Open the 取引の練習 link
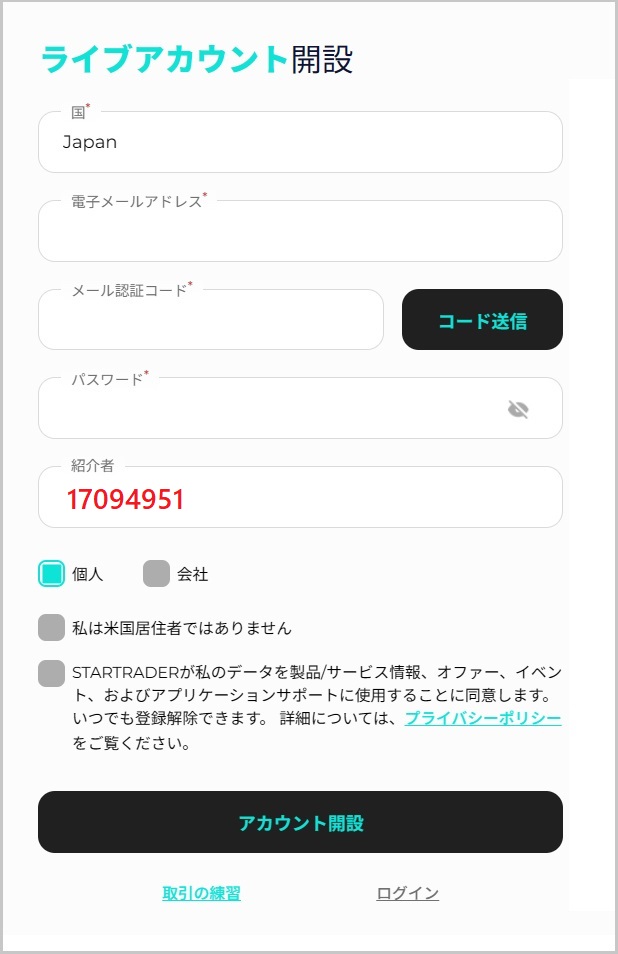This screenshot has width=618, height=954. [x=202, y=893]
